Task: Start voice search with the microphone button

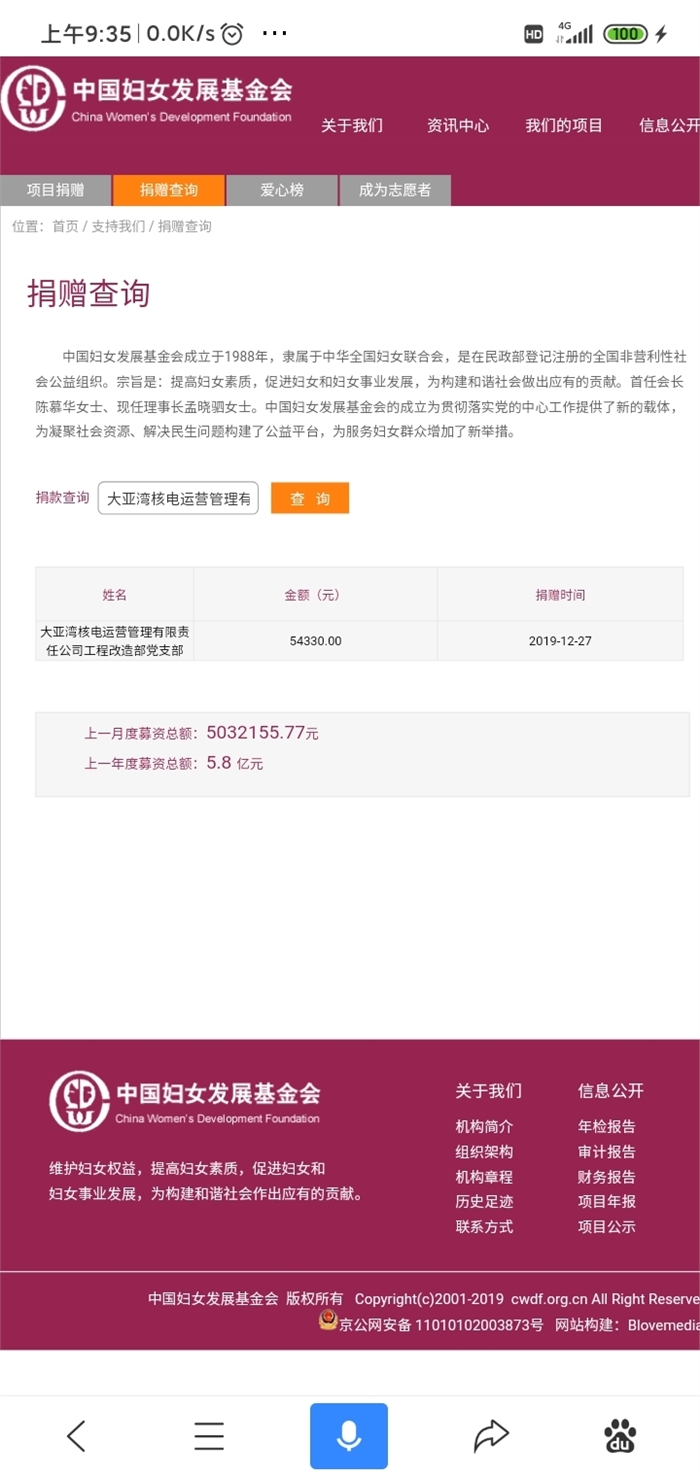Action: [348, 1436]
